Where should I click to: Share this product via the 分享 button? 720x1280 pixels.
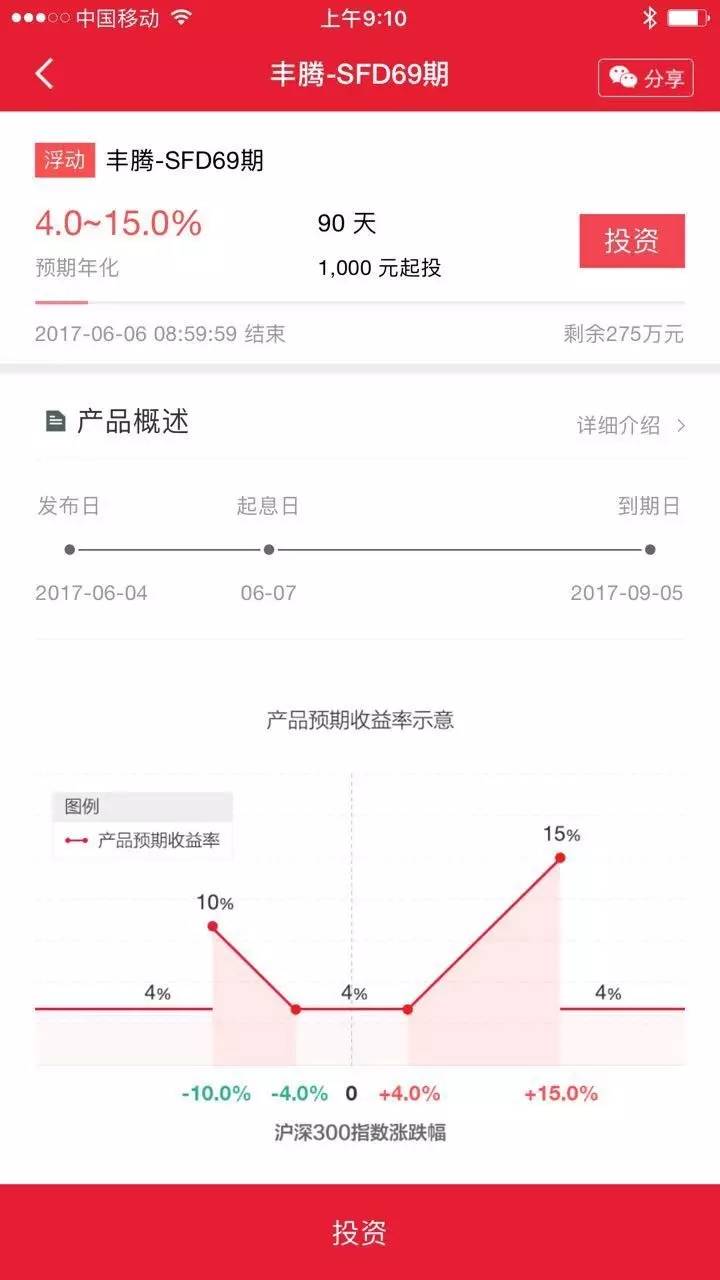pyautogui.click(x=646, y=77)
